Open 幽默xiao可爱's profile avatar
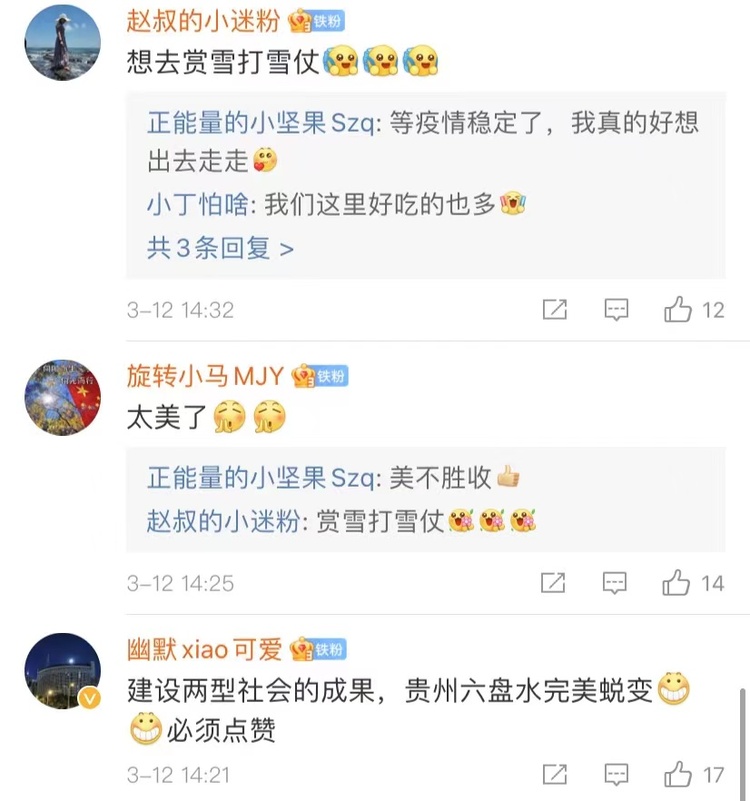Image resolution: width=750 pixels, height=801 pixels. tap(62, 670)
